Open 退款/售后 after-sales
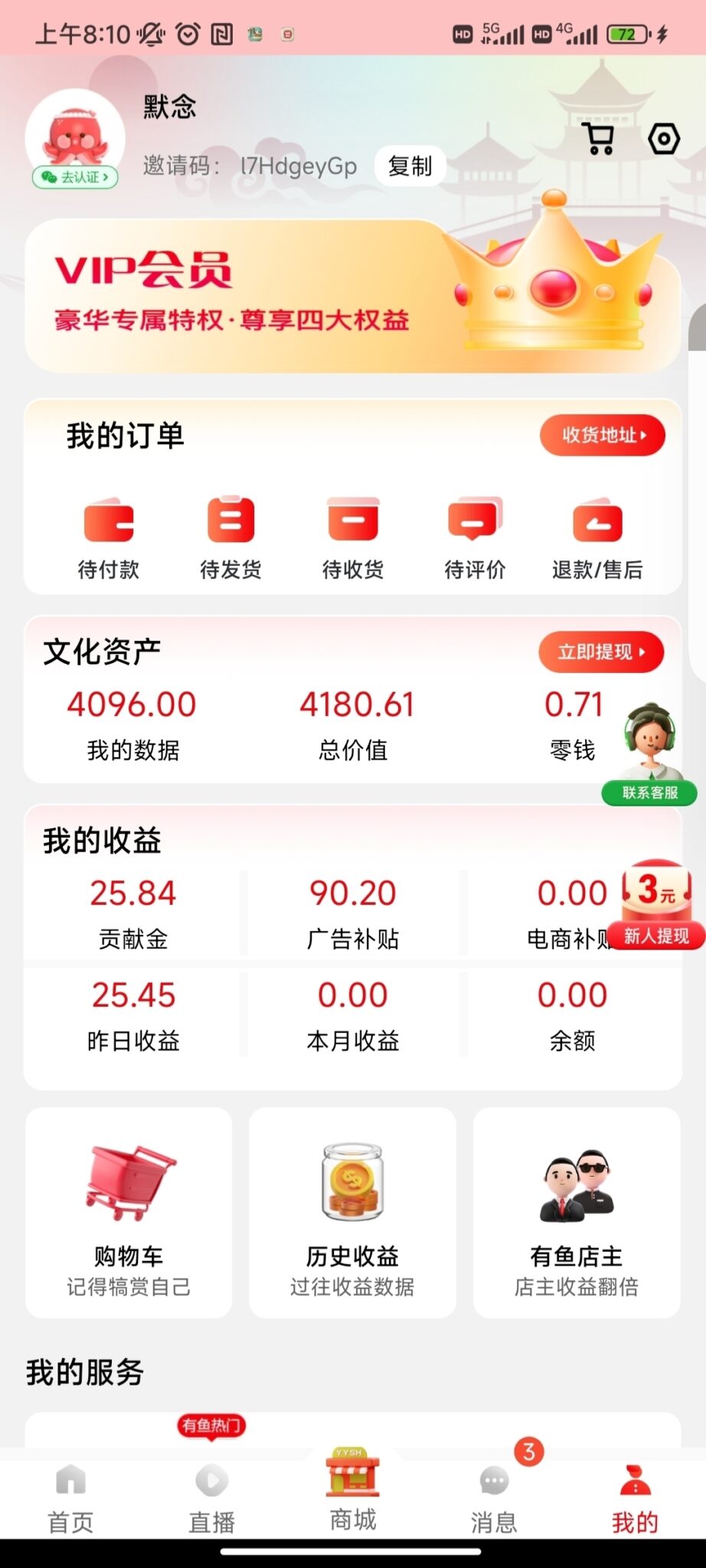Image resolution: width=706 pixels, height=1568 pixels. (597, 537)
